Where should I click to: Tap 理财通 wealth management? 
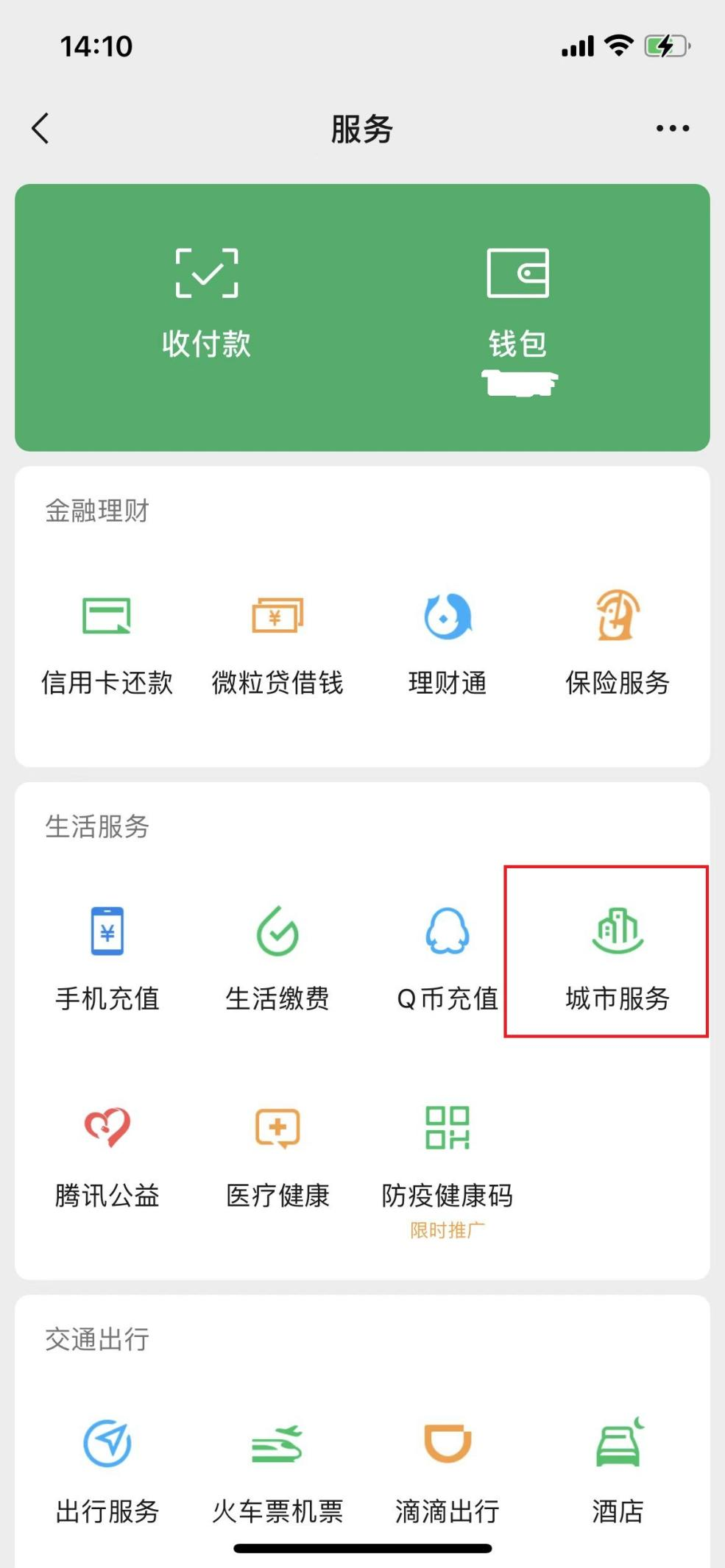point(448,644)
